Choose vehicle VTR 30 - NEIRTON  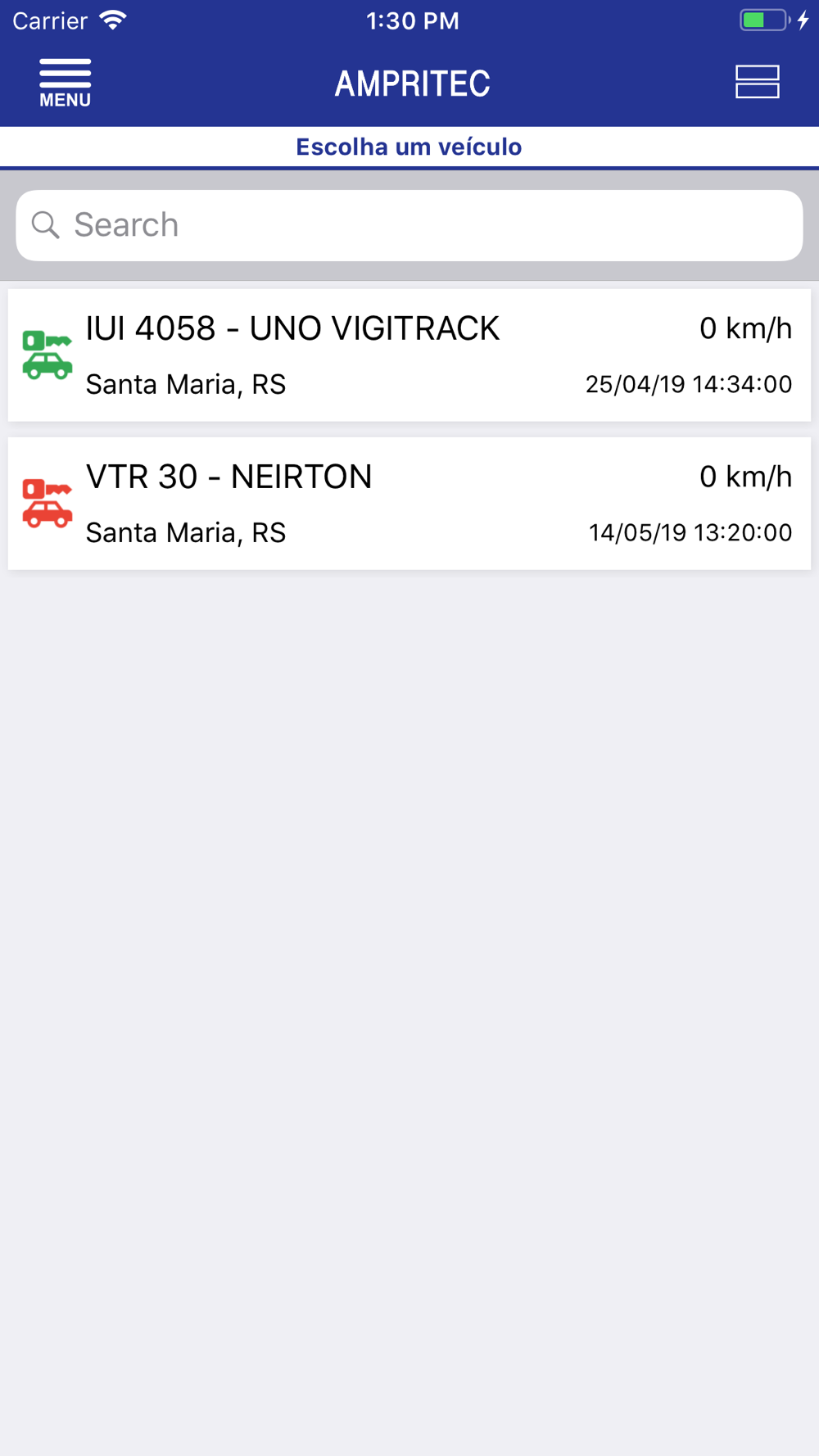tap(409, 504)
